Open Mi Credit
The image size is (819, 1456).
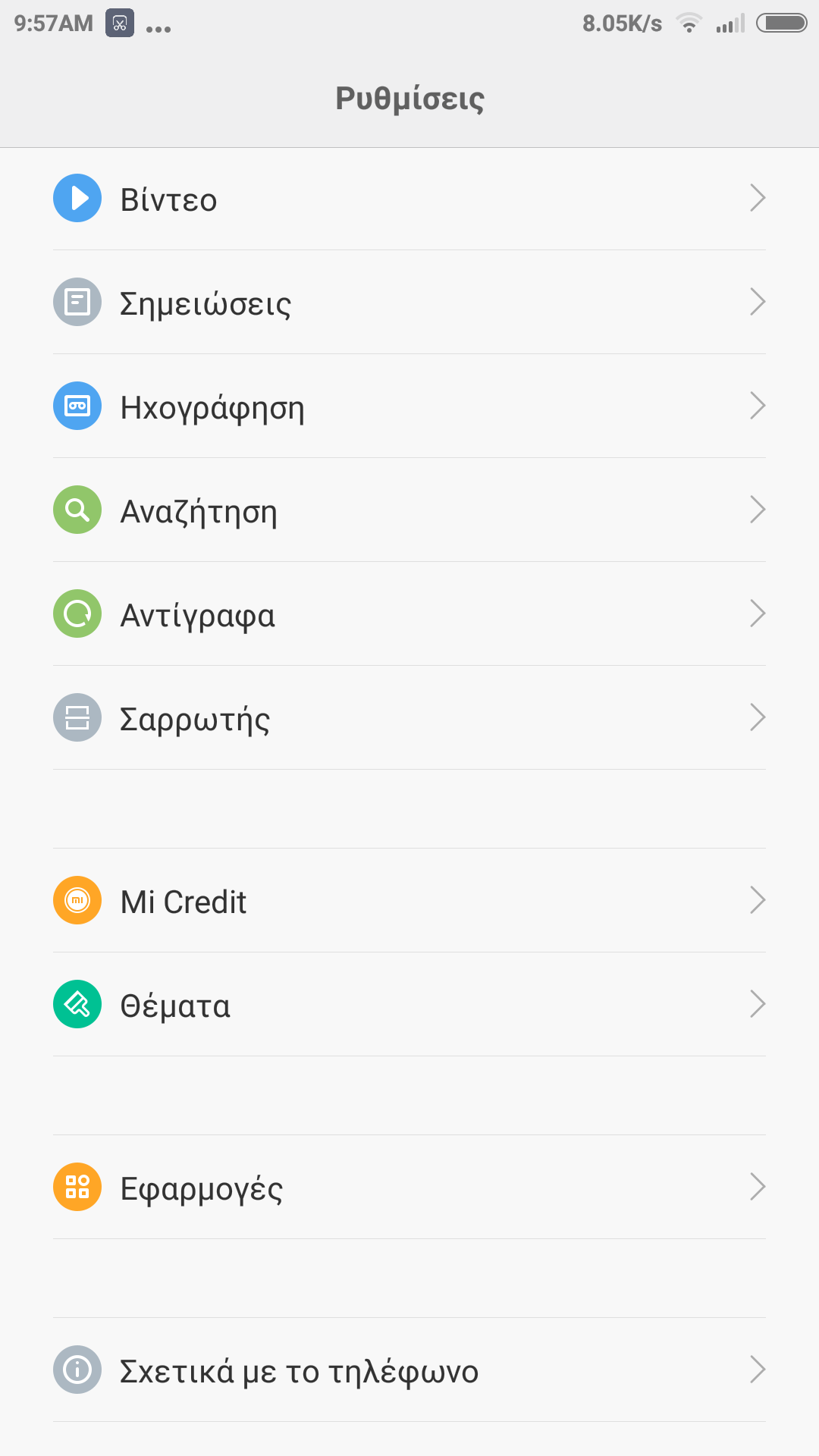click(x=409, y=901)
